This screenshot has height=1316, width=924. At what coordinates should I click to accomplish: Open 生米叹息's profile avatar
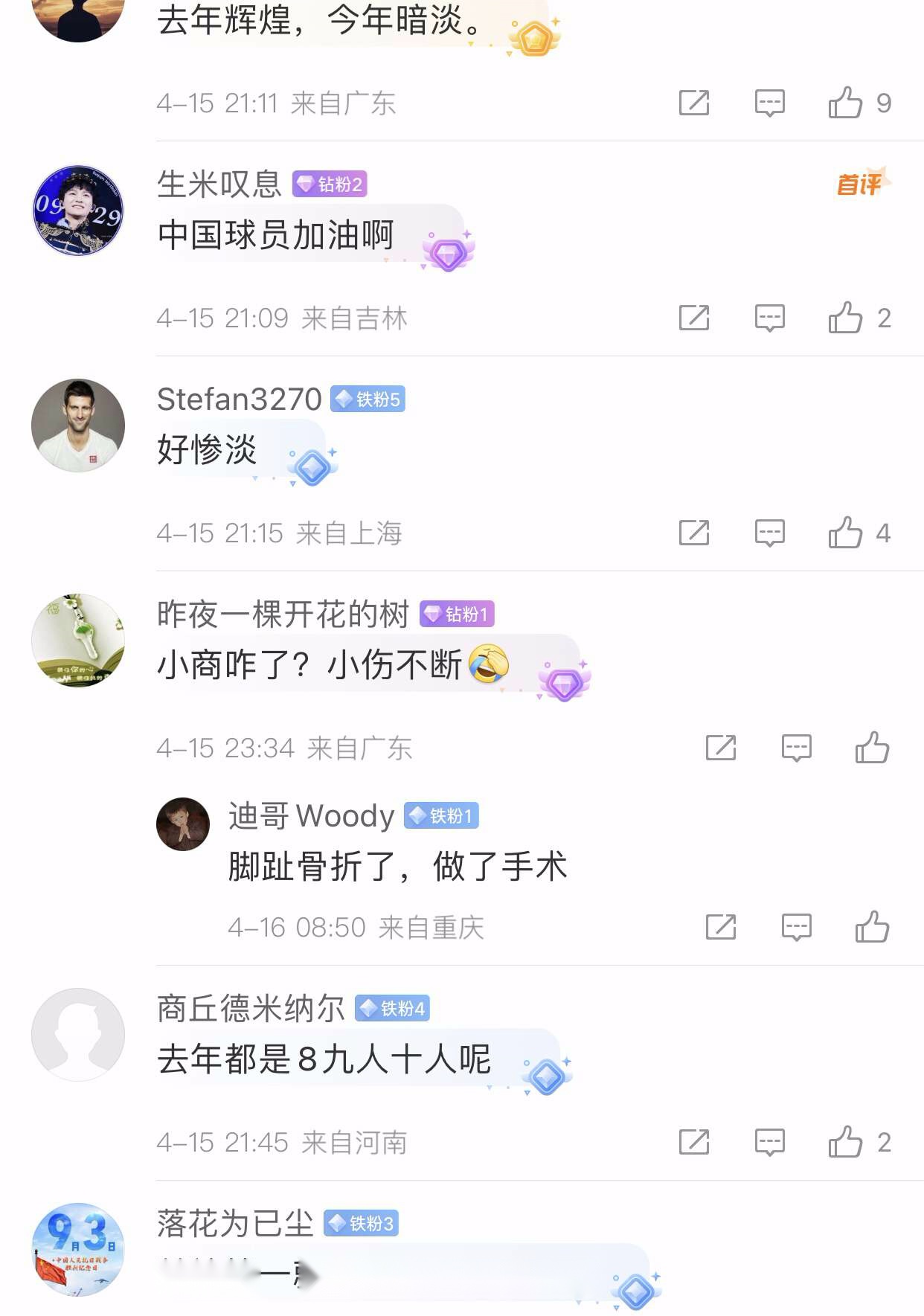78,211
